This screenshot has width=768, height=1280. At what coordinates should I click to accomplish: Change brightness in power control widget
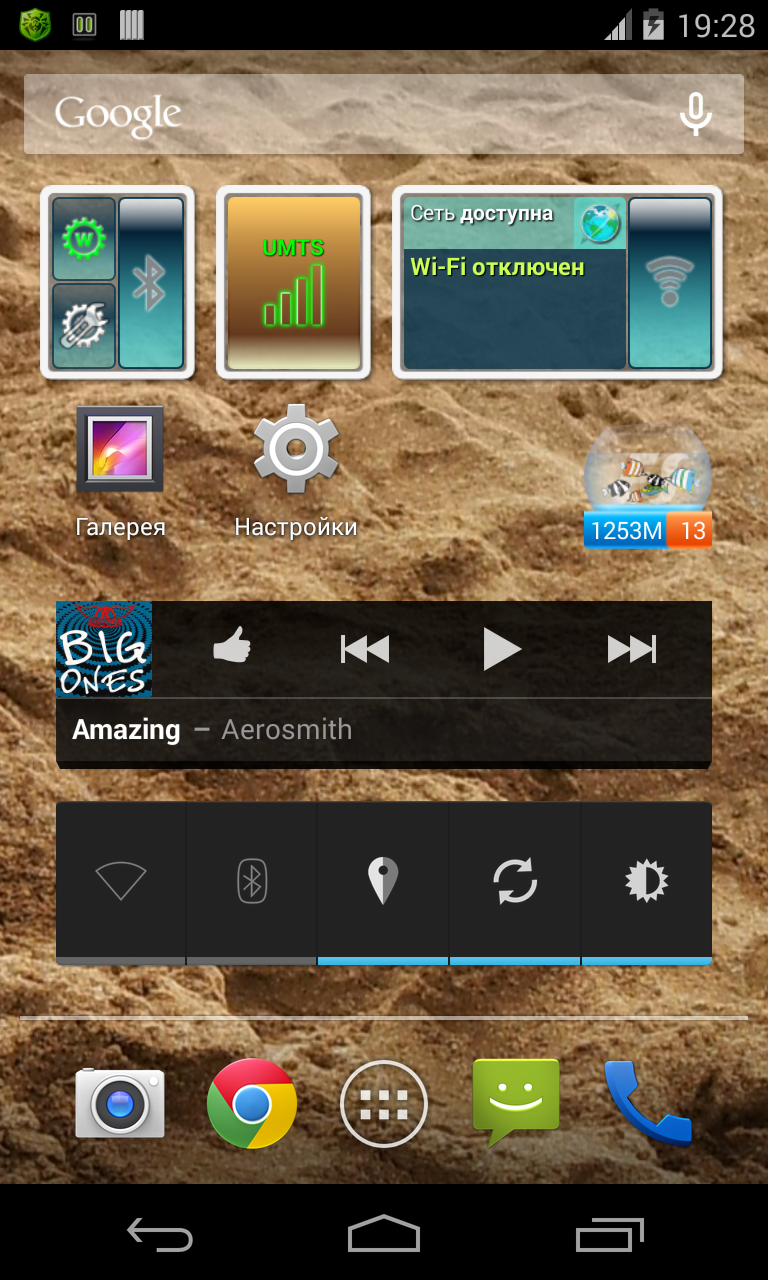pyautogui.click(x=646, y=881)
